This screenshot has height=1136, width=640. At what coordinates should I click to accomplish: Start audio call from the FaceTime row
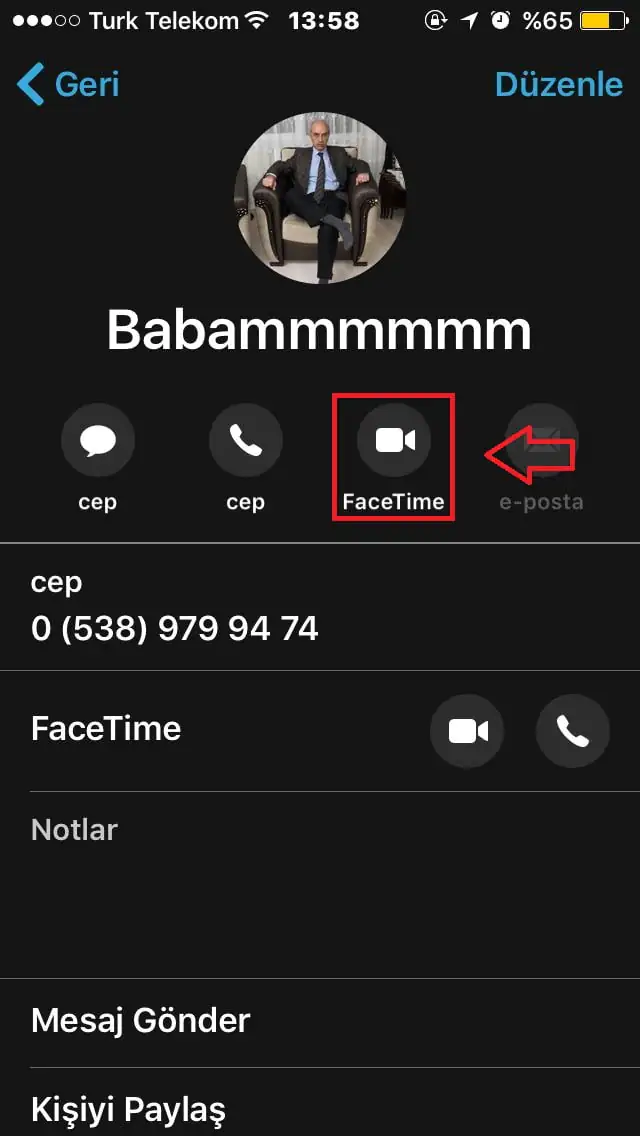click(x=572, y=731)
